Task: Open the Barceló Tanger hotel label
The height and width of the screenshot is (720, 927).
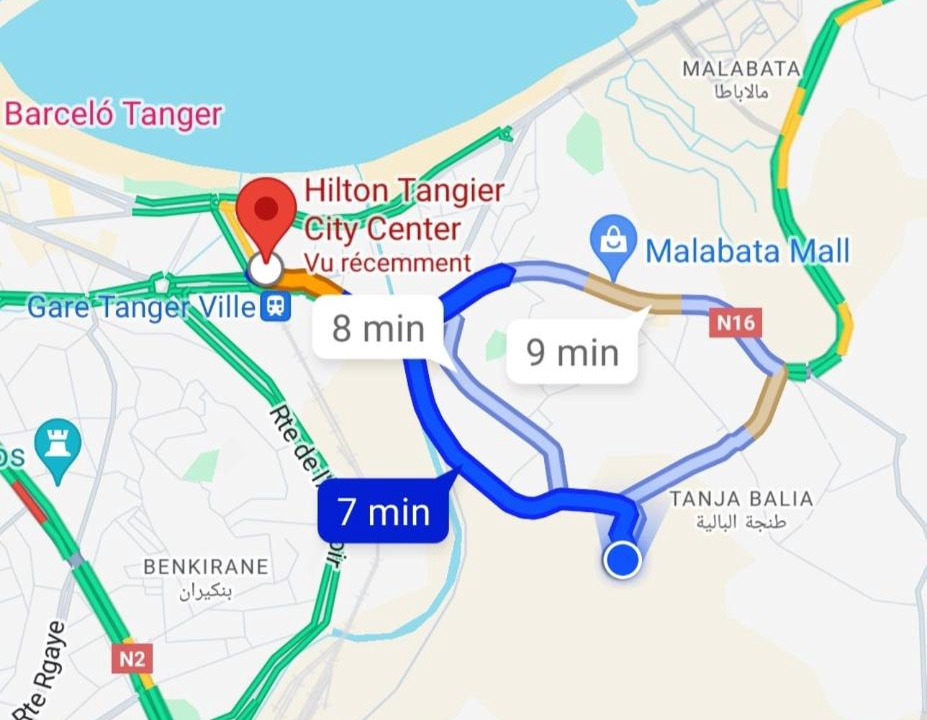Action: tap(113, 113)
